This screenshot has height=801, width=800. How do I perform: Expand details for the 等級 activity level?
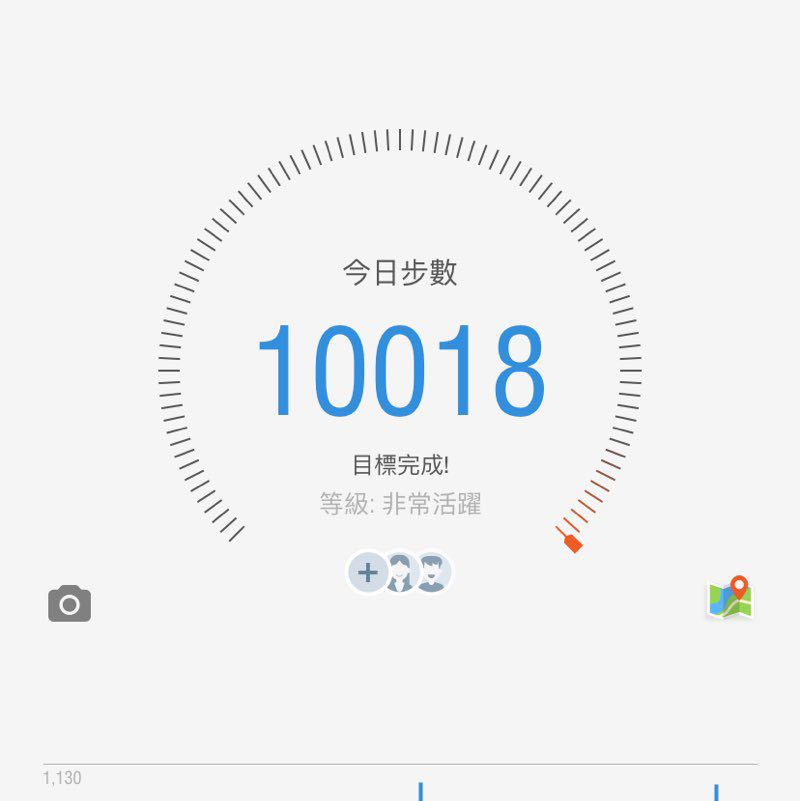coord(400,506)
